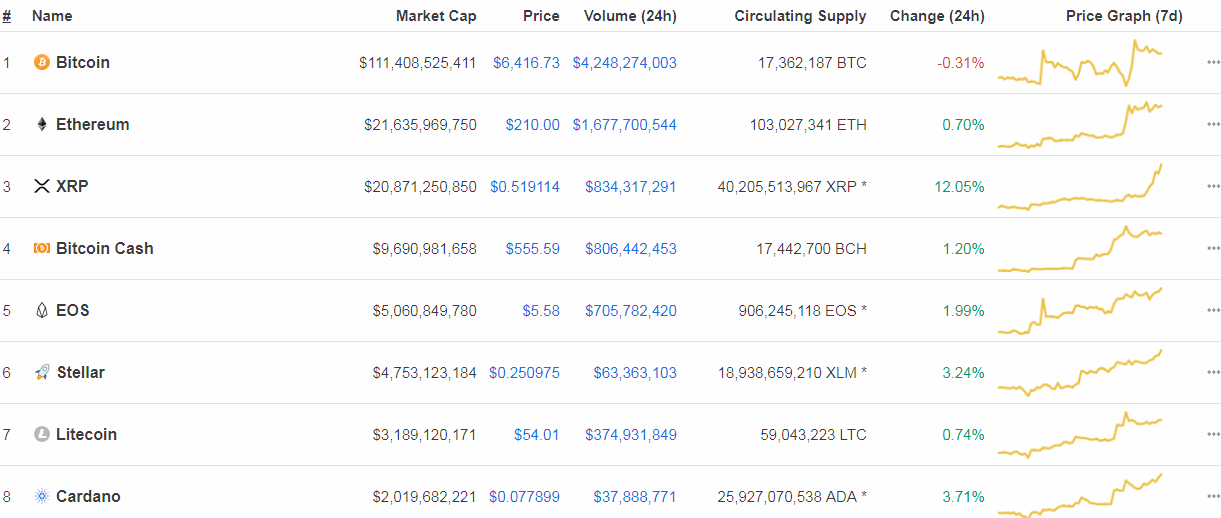Open Bitcoin Cash details

[104, 248]
